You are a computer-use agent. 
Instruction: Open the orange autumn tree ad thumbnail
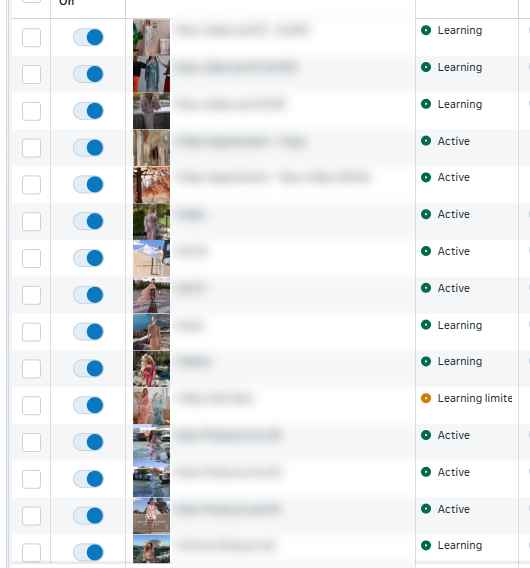[151, 185]
